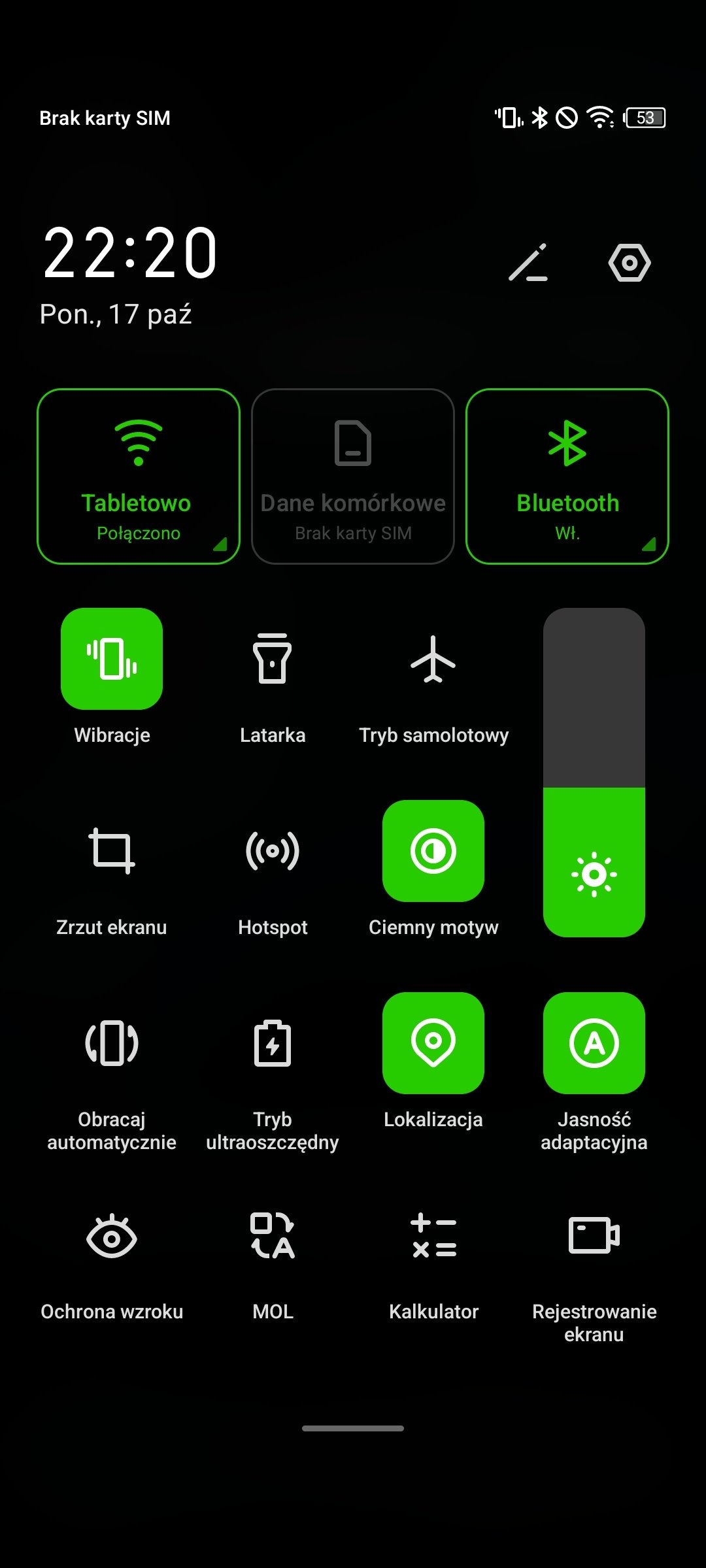
Task: Enable Obracaj automatycznie
Action: click(x=112, y=1043)
